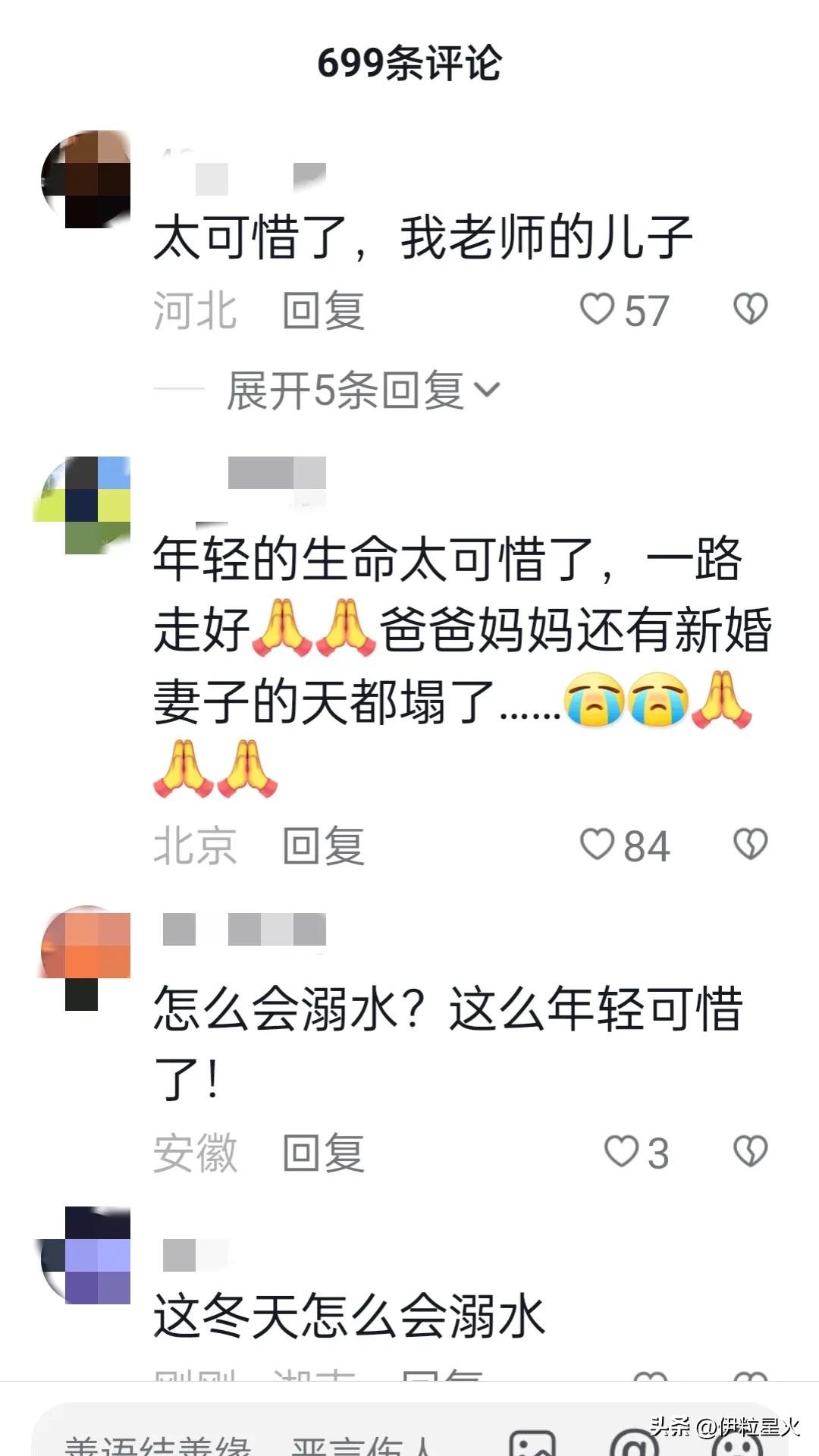Expand 展开5条回复
The width and height of the screenshot is (819, 1456).
(362, 391)
